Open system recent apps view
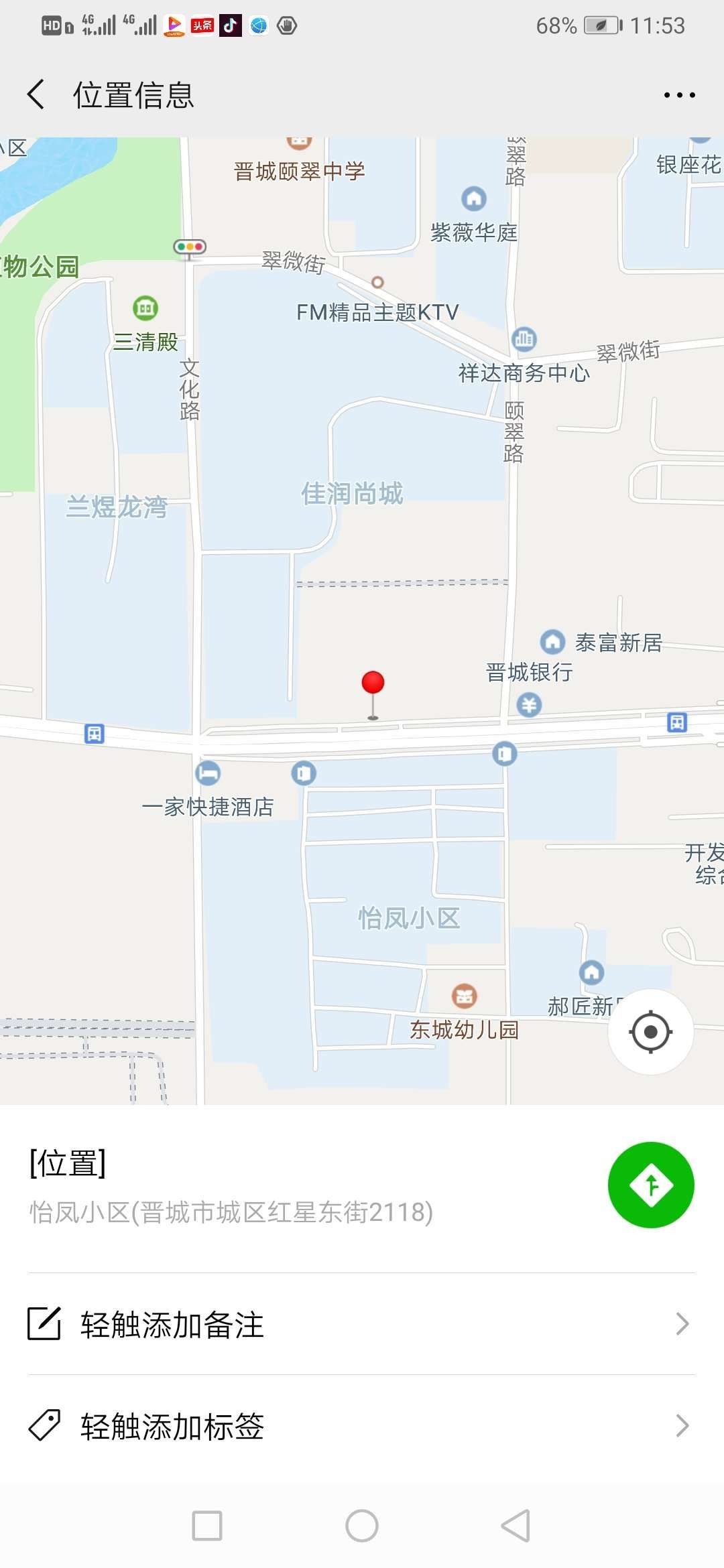 coord(207,1526)
